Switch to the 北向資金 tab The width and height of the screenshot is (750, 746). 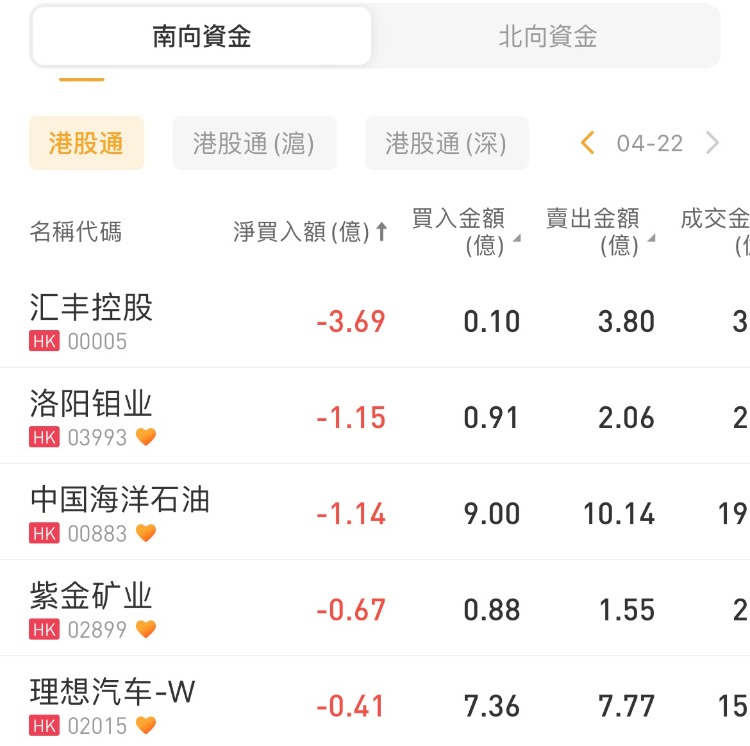tap(547, 37)
